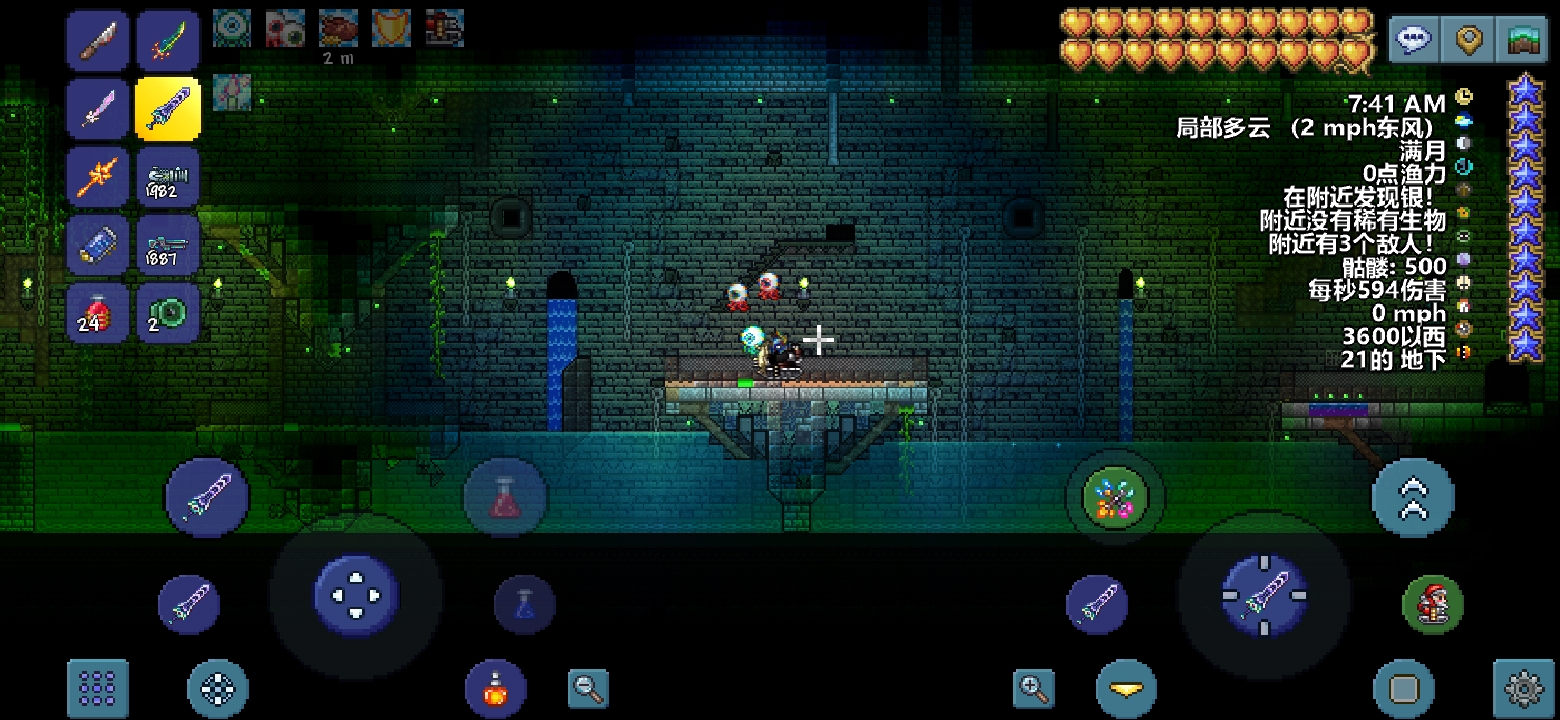Select the hotbar gun with 982 ammo
Screen dimensions: 1560x720
(x=167, y=177)
